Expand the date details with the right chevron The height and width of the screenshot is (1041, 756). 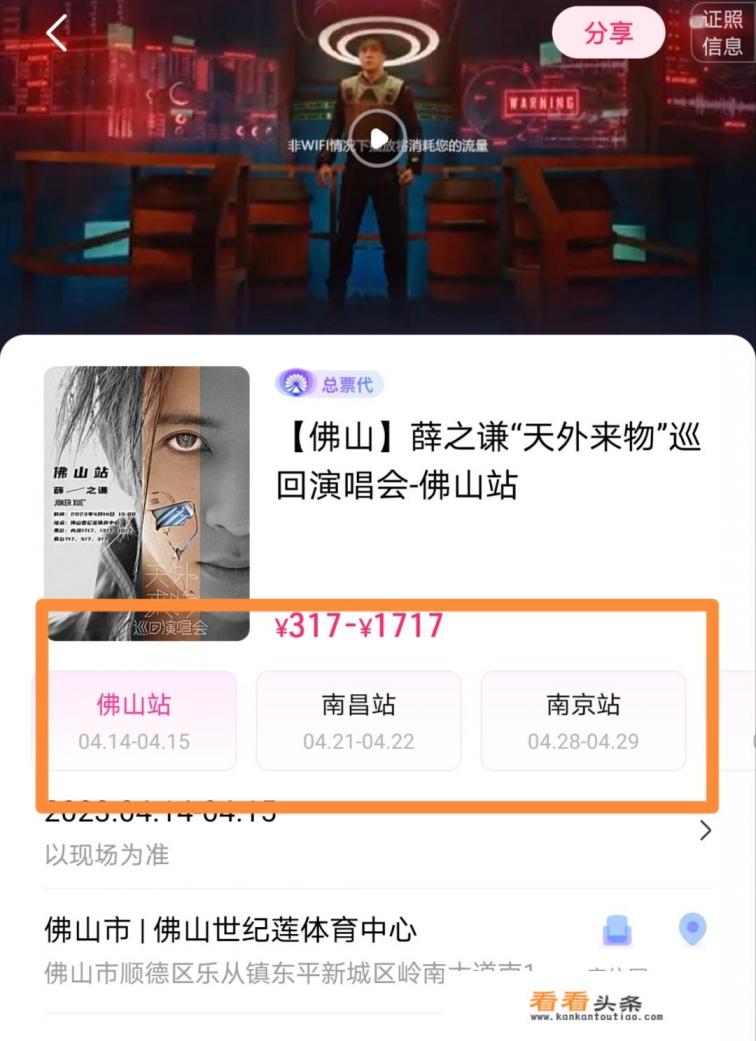[x=705, y=830]
